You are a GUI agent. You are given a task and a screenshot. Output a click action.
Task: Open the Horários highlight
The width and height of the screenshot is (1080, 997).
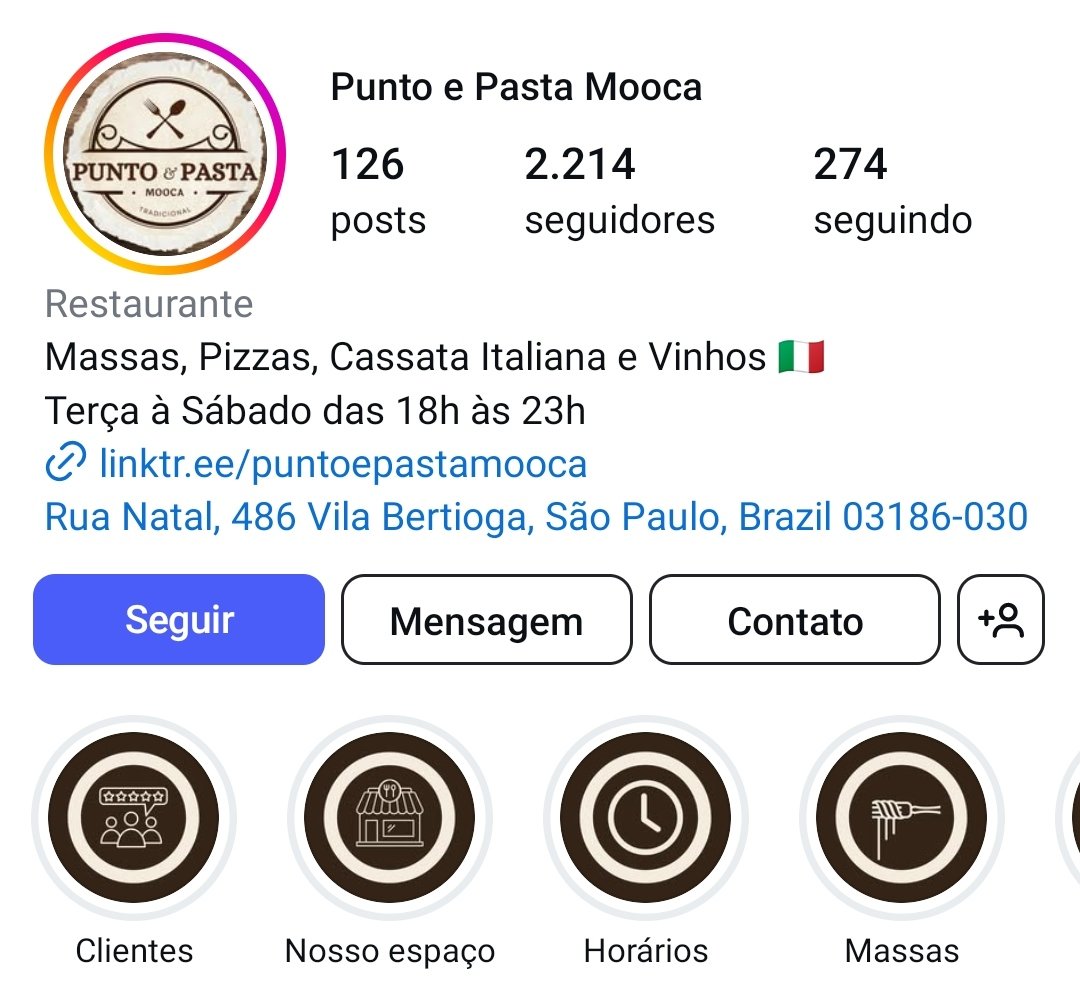[645, 818]
